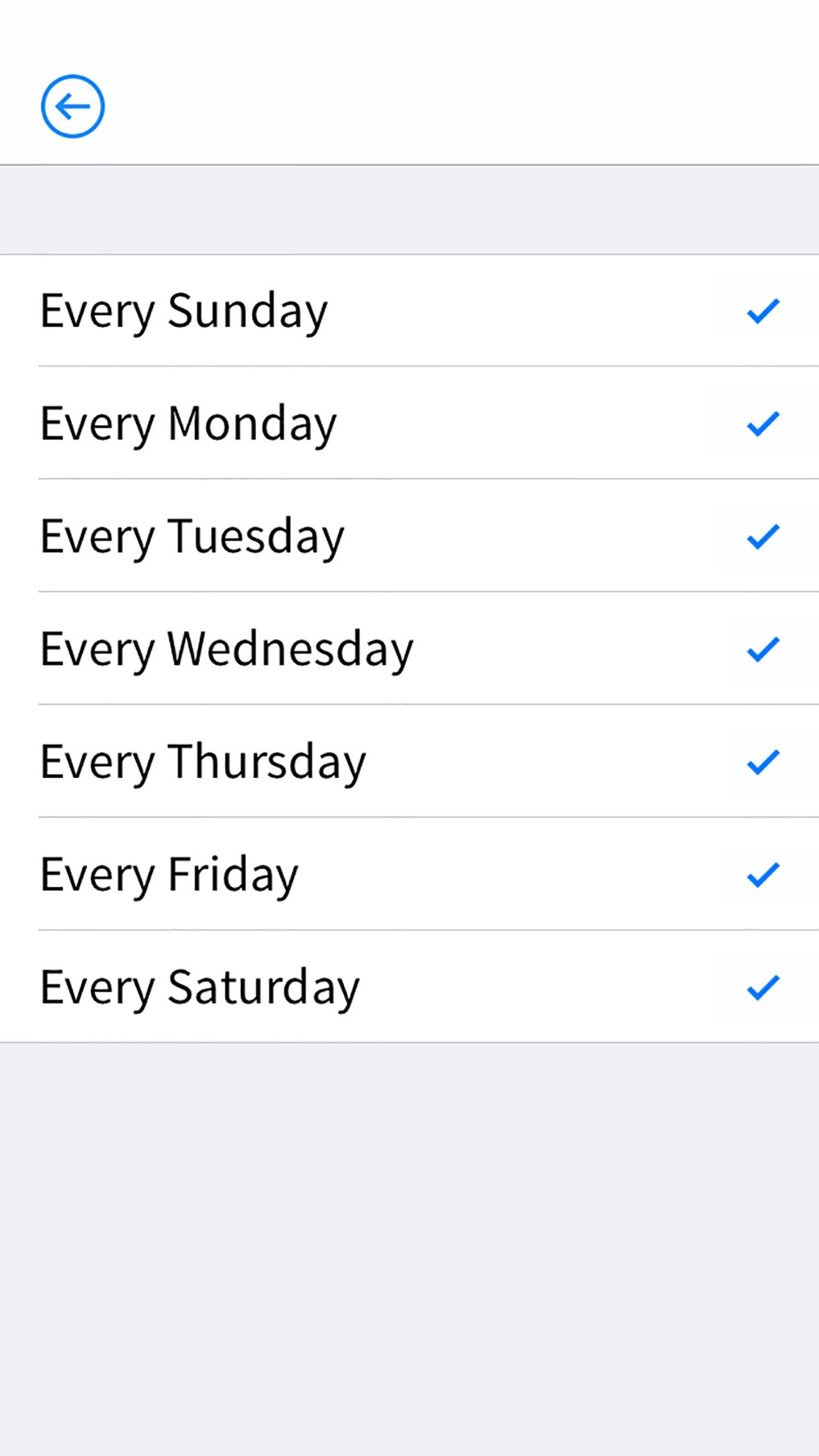This screenshot has height=1456, width=819.
Task: Disable repeat on Every Saturday
Action: pyautogui.click(x=409, y=987)
